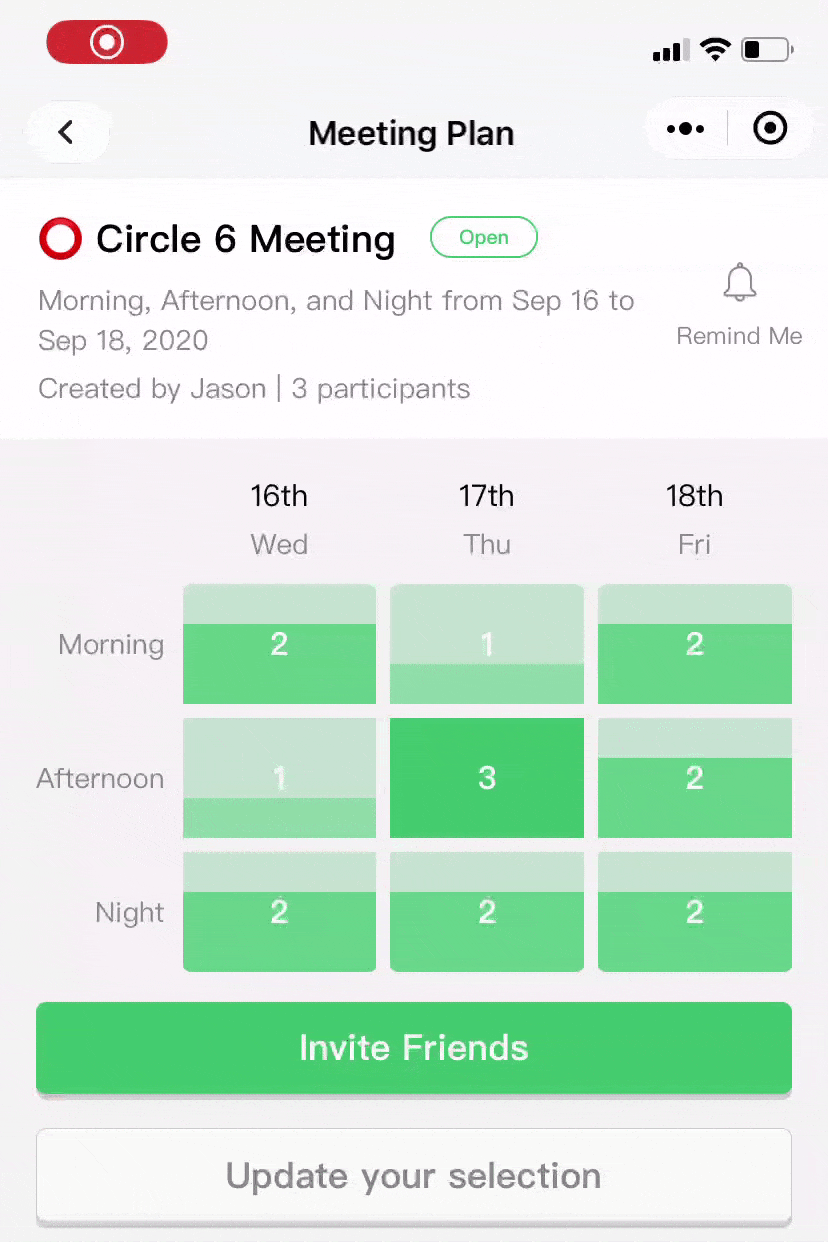Image resolution: width=828 pixels, height=1242 pixels.
Task: Select Wednesday 16th Night slot
Action: (279, 912)
